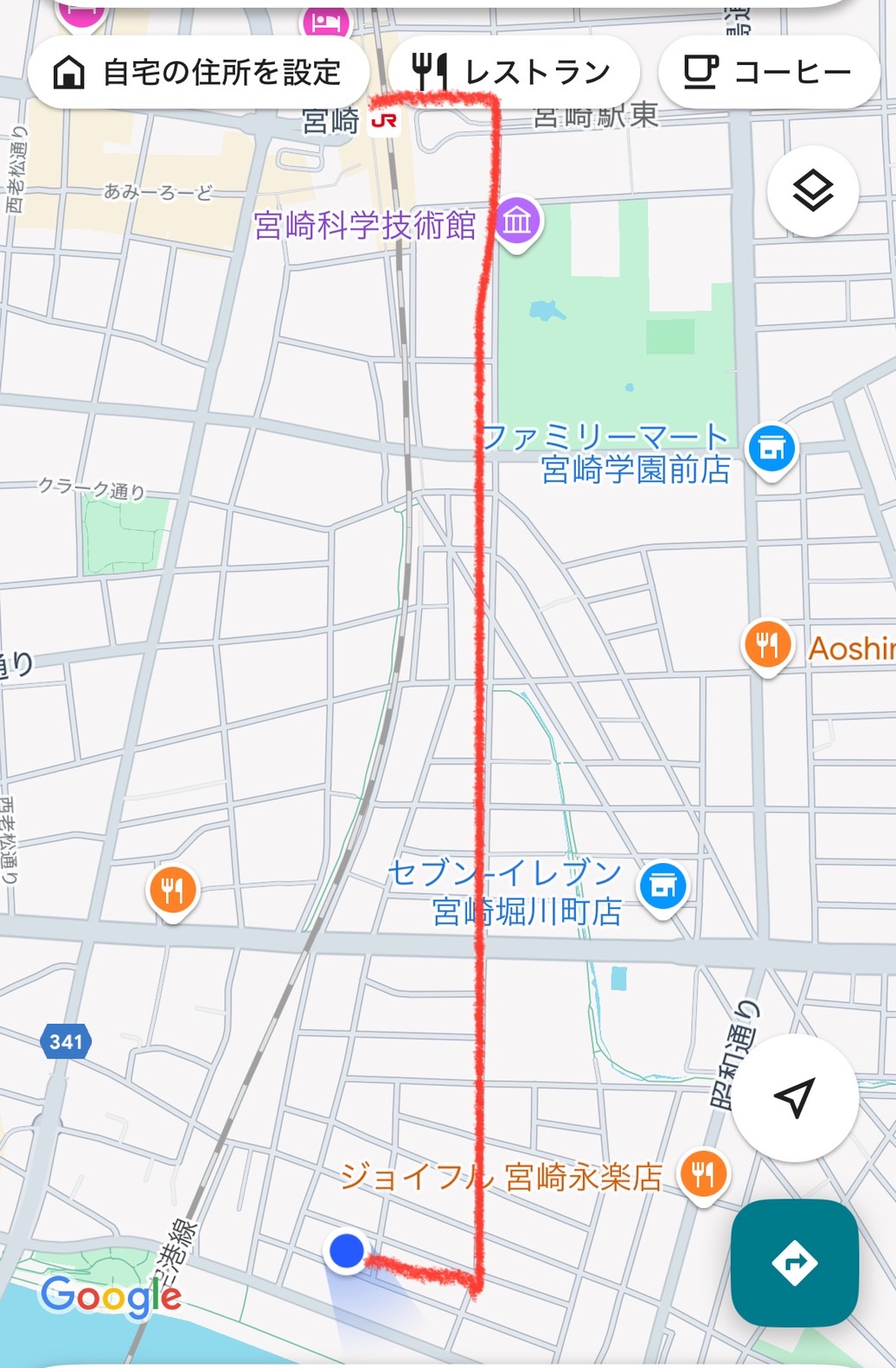Open the セブン-イレブン 宮崎堀川町店 store pin
This screenshot has width=896, height=1368.
[662, 886]
